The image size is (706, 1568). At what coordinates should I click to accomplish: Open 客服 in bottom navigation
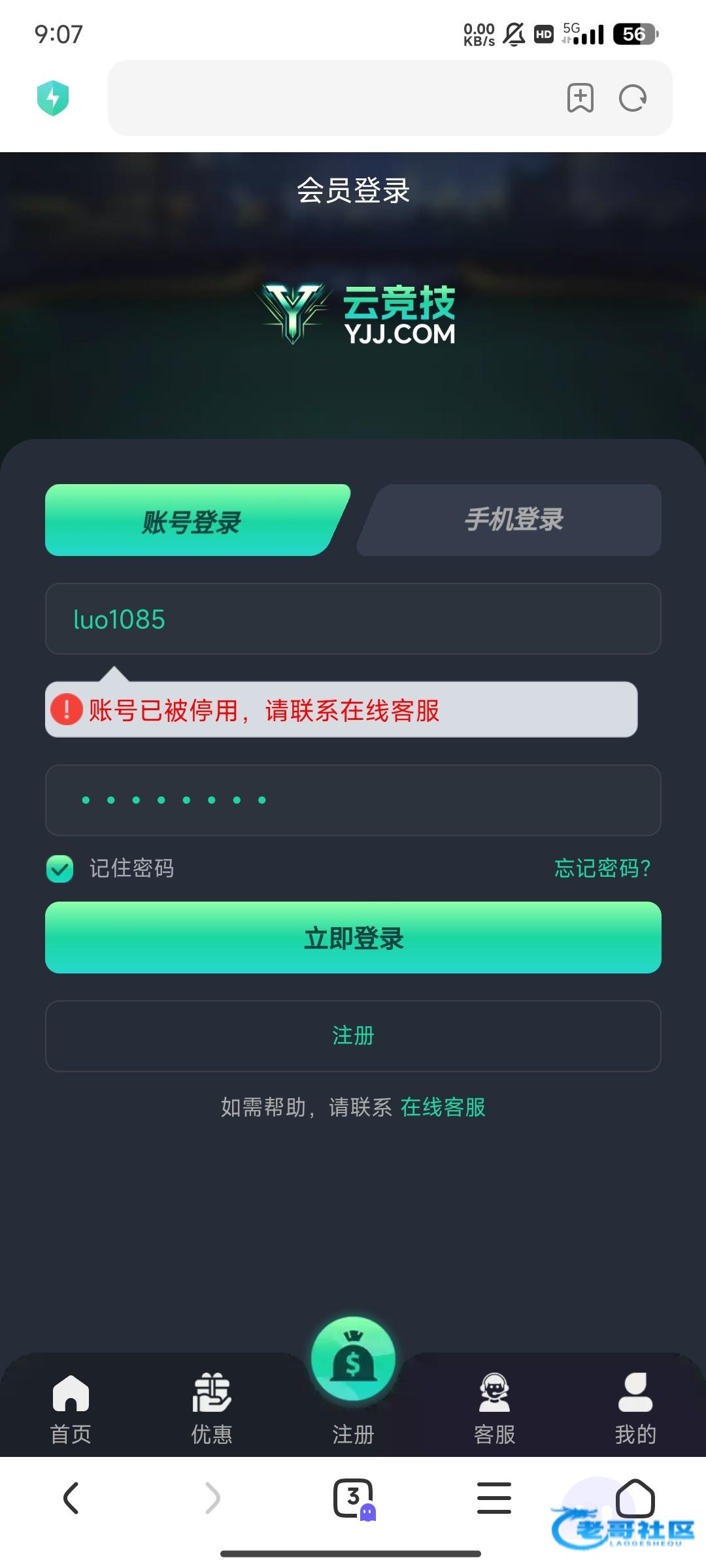pyautogui.click(x=494, y=1408)
